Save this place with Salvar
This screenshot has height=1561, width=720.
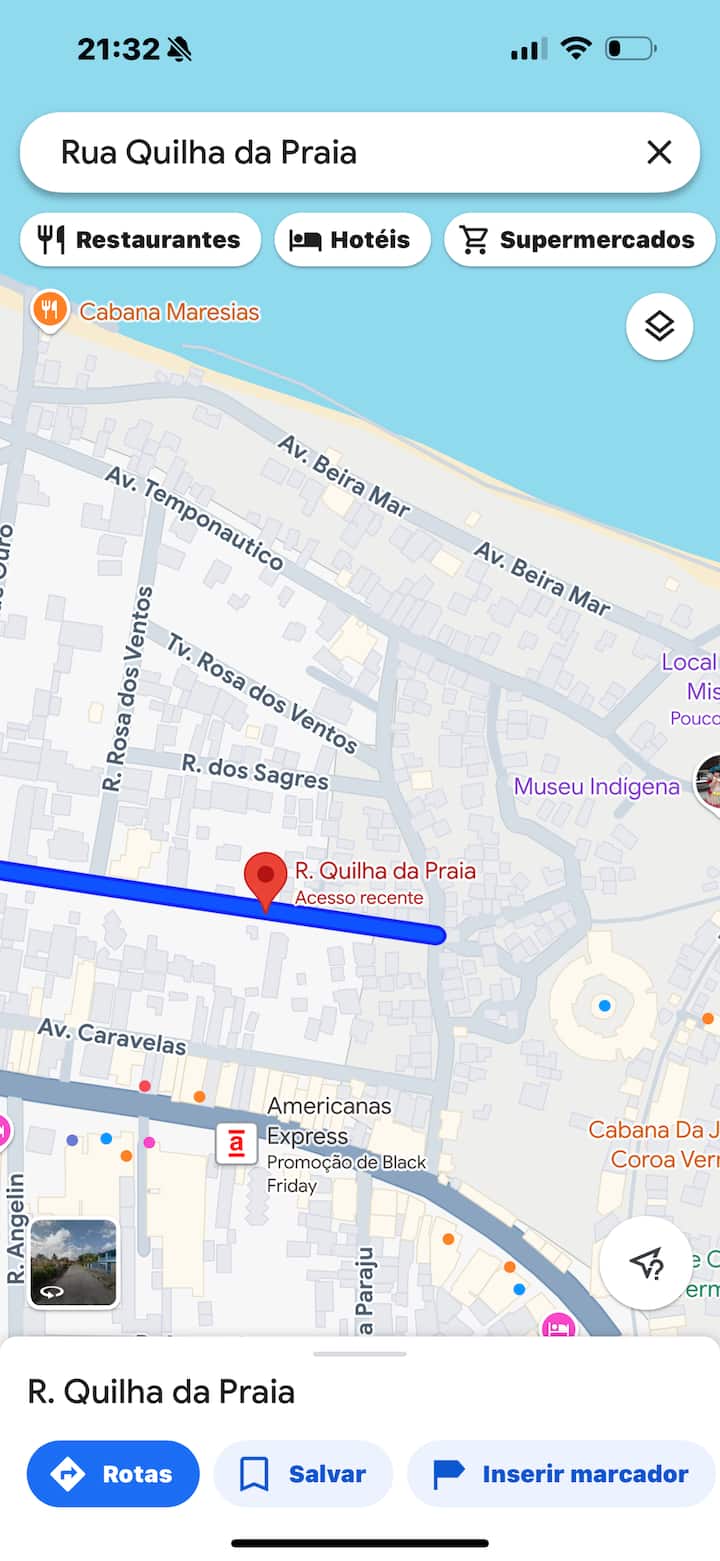click(x=303, y=1474)
